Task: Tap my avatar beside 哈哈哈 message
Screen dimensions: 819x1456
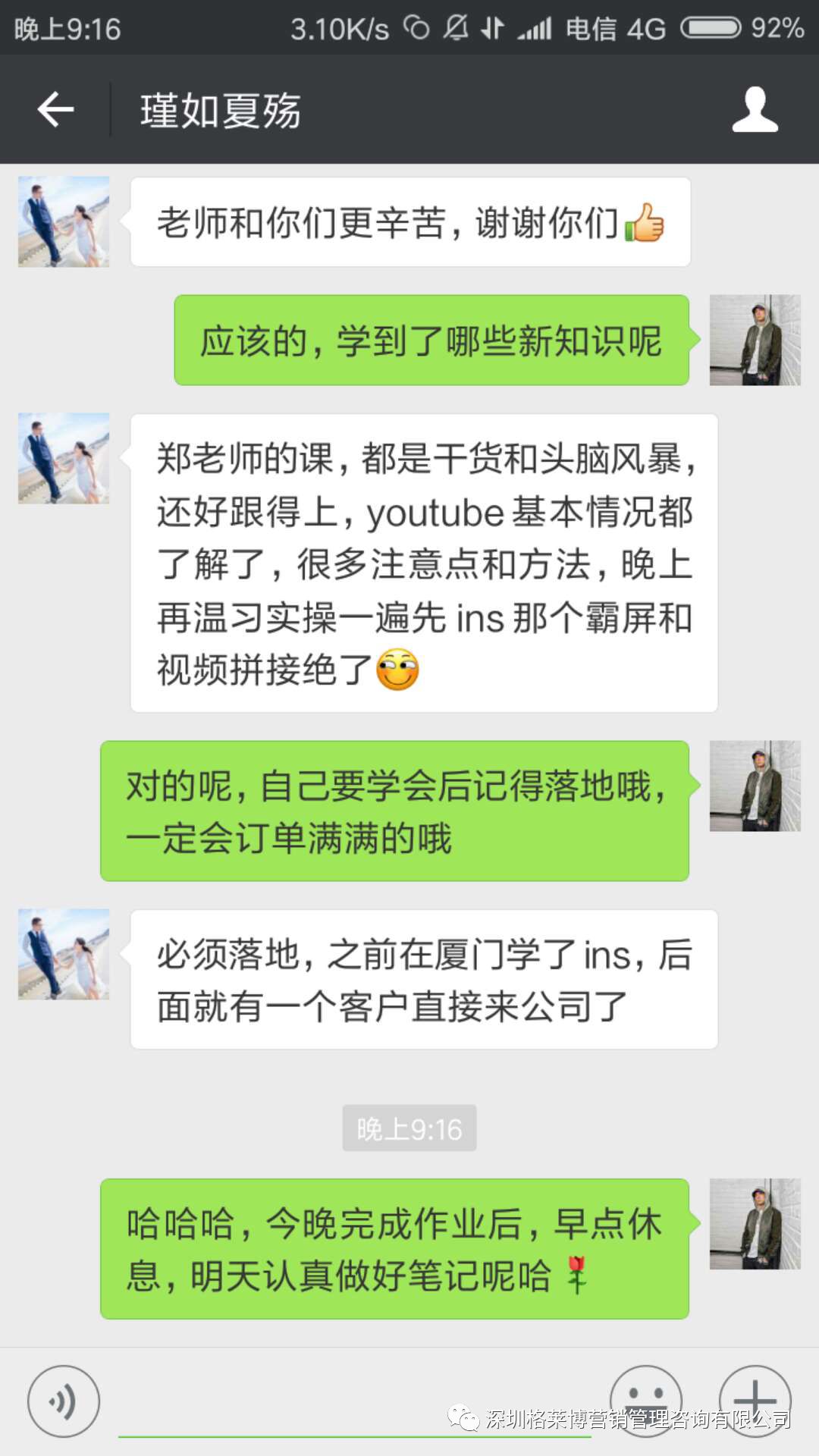Action: [x=755, y=1224]
